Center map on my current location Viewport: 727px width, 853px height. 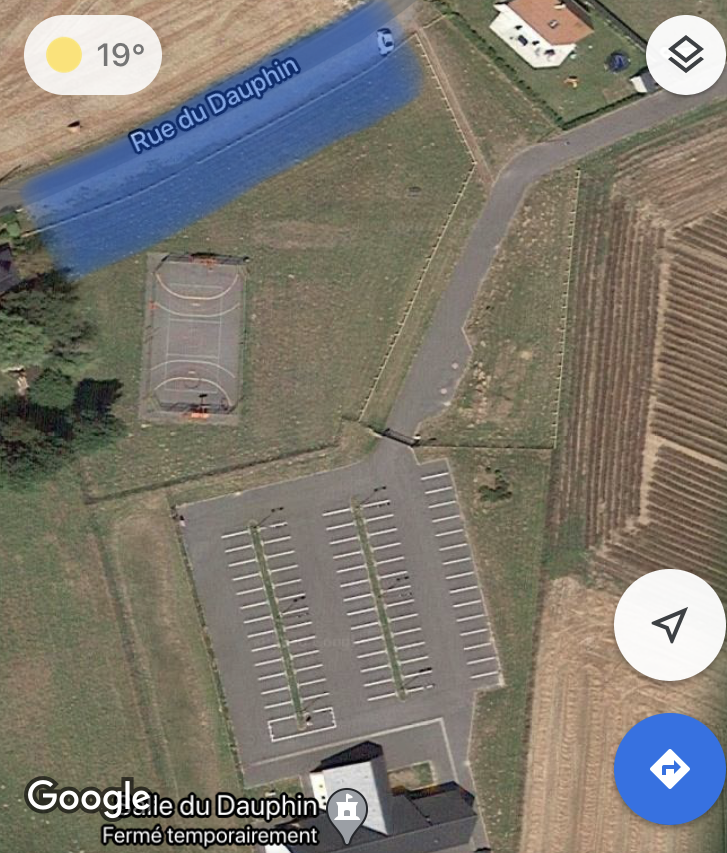(x=670, y=625)
